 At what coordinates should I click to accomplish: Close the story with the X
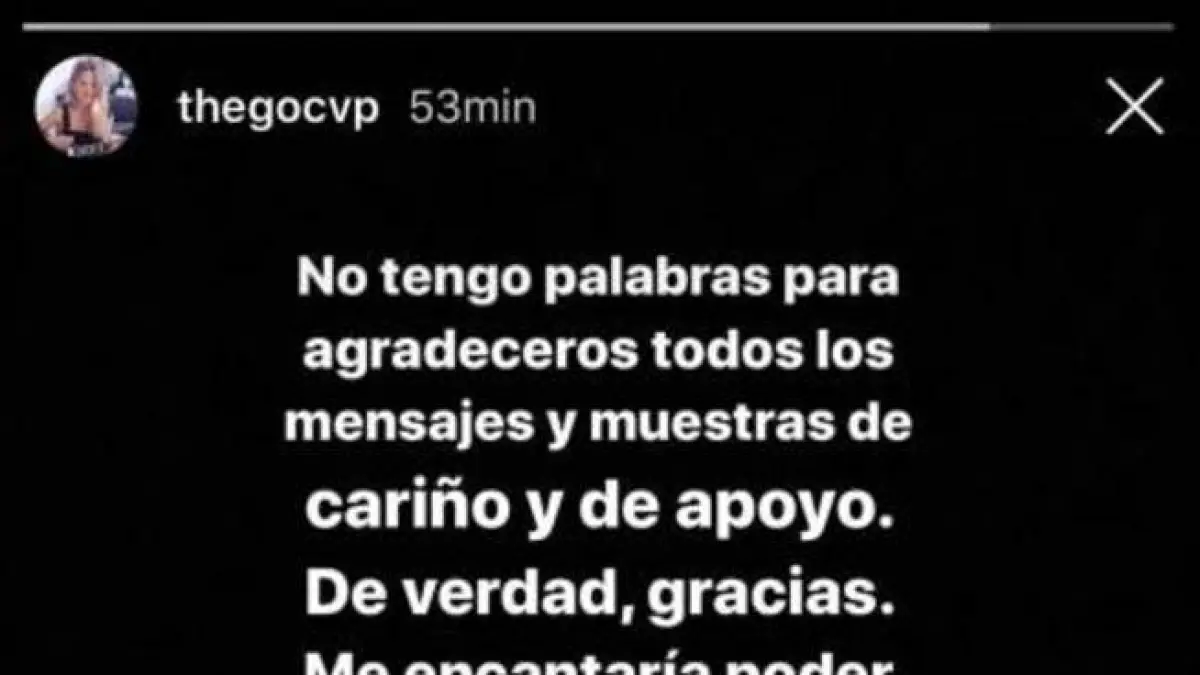1134,106
